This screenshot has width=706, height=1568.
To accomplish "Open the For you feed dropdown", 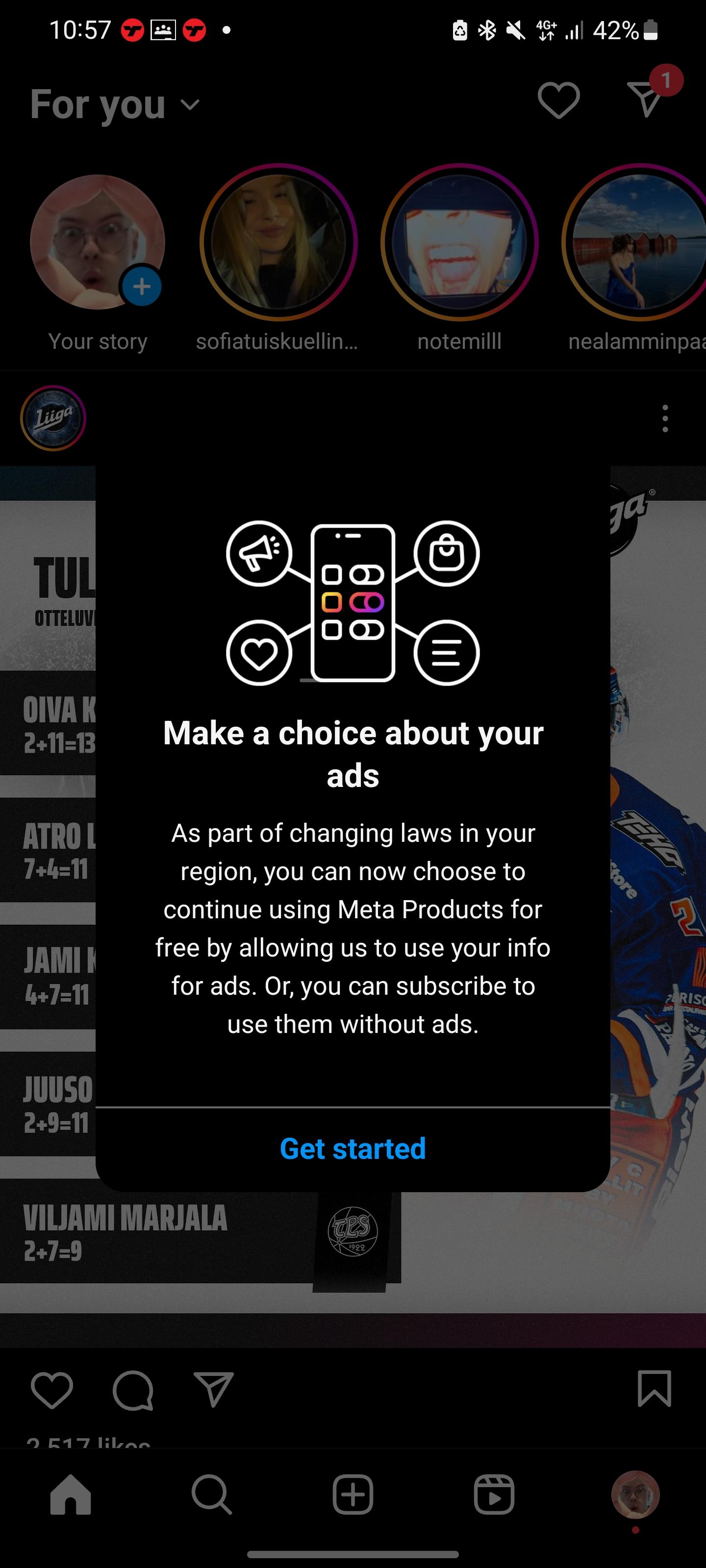I will [116, 104].
